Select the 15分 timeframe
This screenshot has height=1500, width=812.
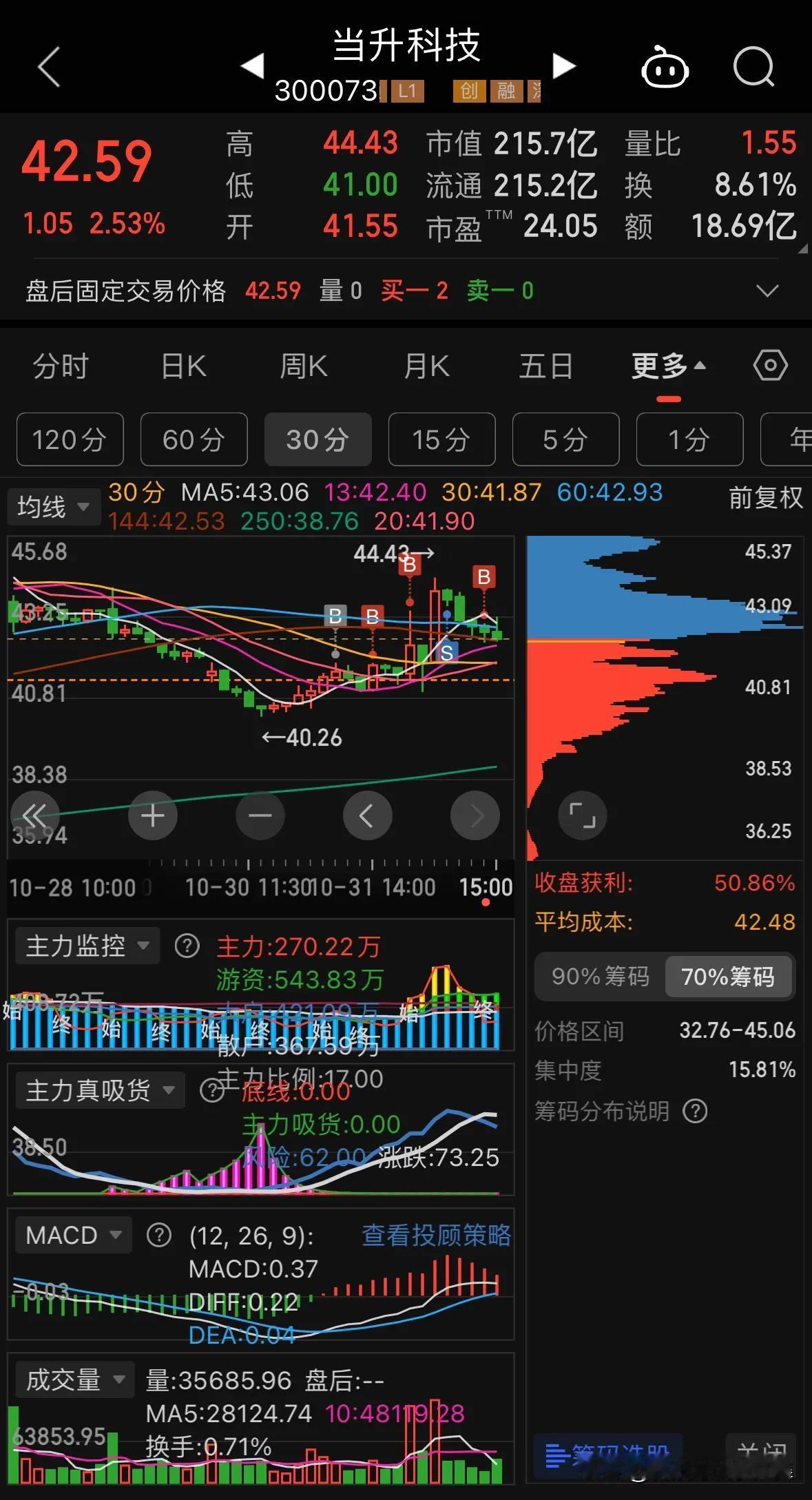[441, 439]
